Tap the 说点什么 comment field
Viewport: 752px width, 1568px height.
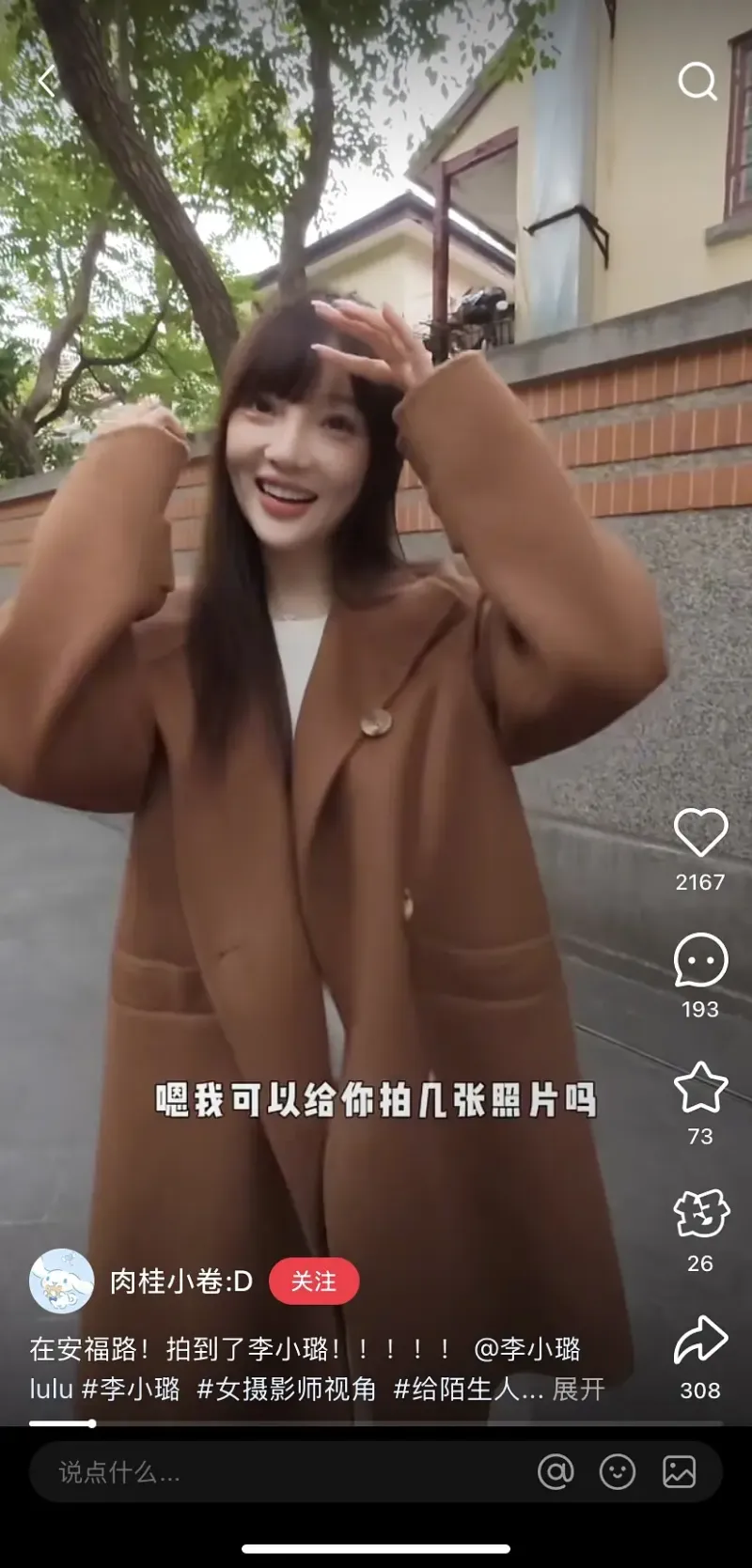282,1472
